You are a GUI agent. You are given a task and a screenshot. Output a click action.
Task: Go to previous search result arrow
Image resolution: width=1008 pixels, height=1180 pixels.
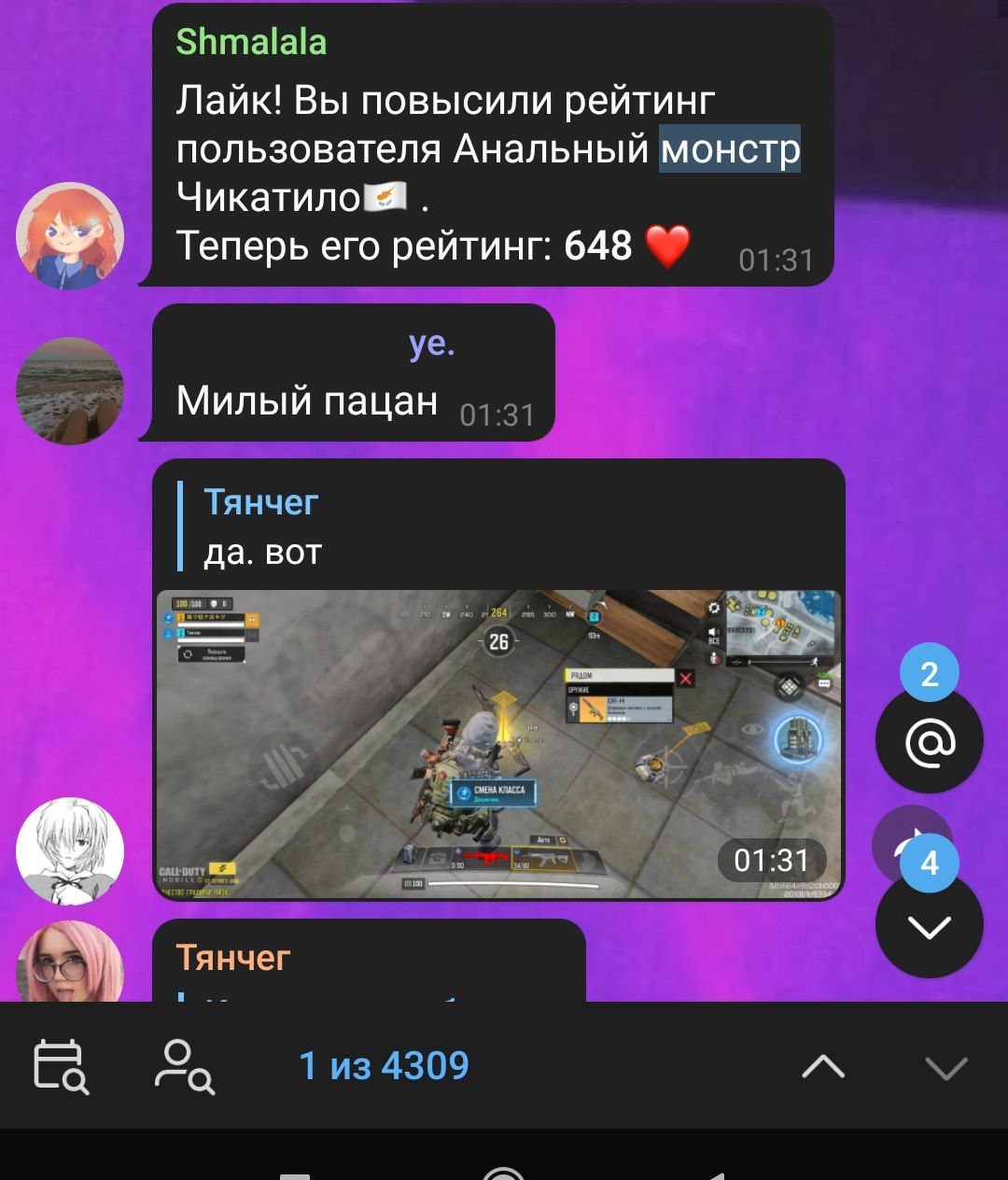coord(822,1067)
